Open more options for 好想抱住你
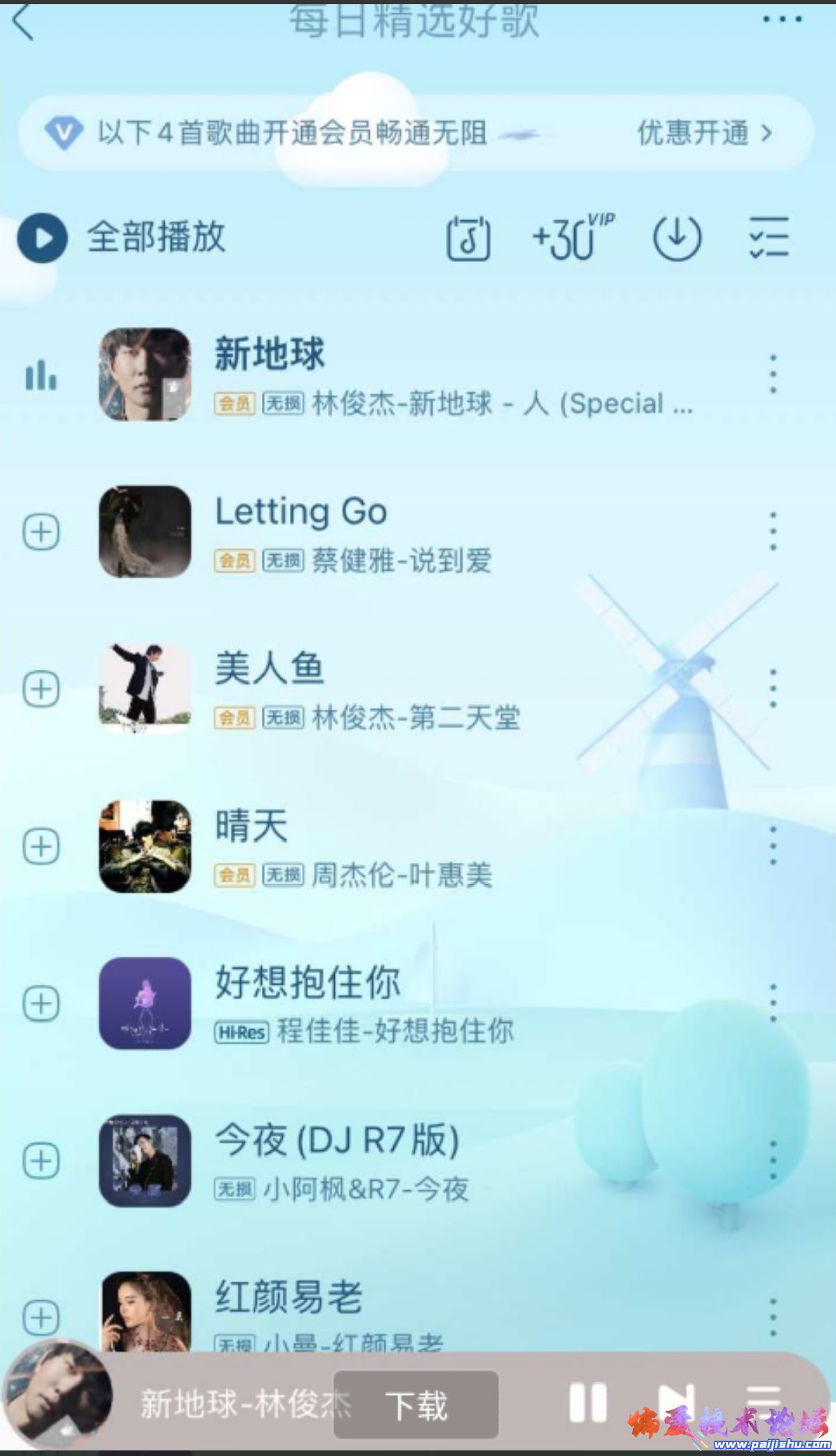This screenshot has height=1456, width=836. pyautogui.click(x=773, y=1001)
